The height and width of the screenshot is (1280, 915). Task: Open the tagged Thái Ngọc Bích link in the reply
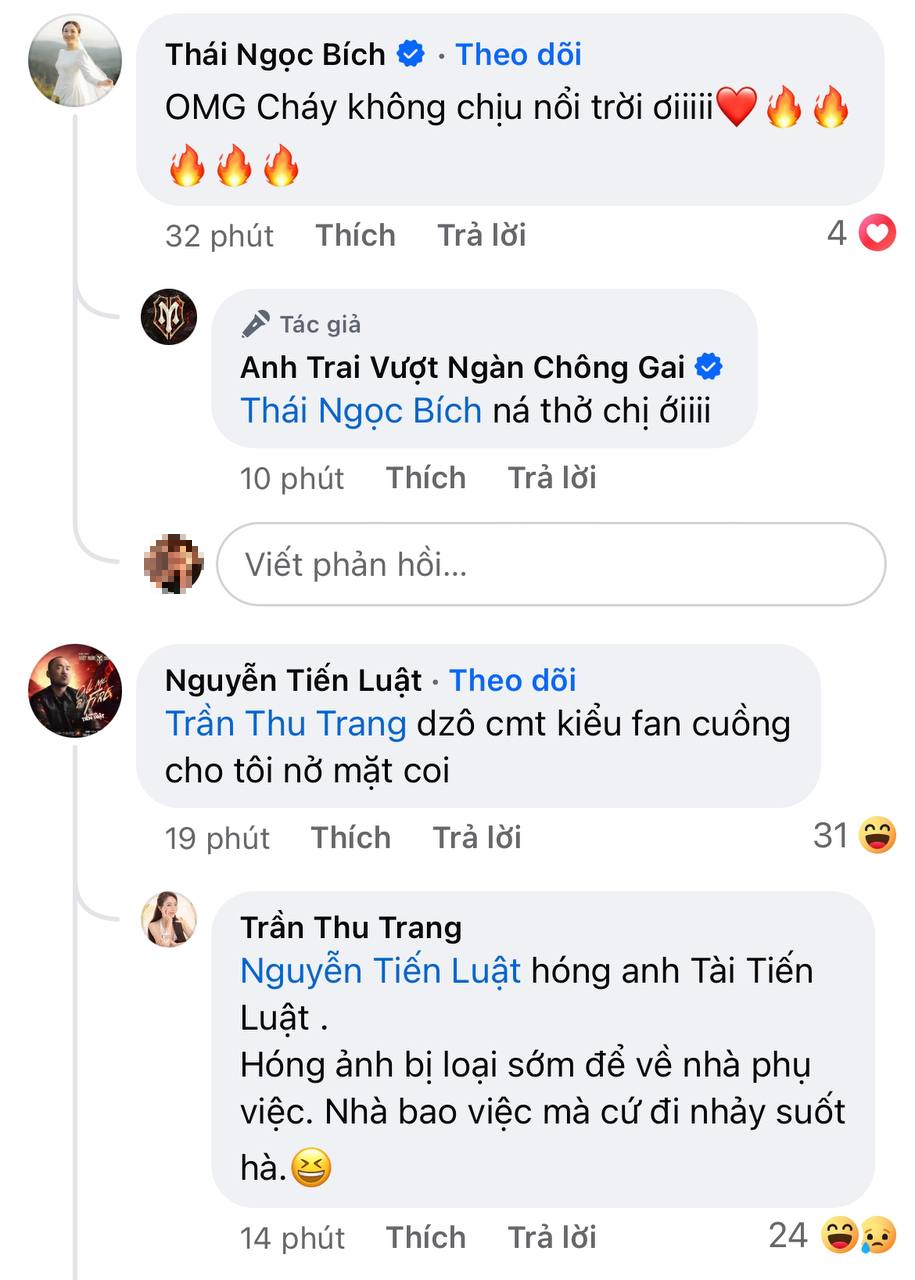(360, 410)
